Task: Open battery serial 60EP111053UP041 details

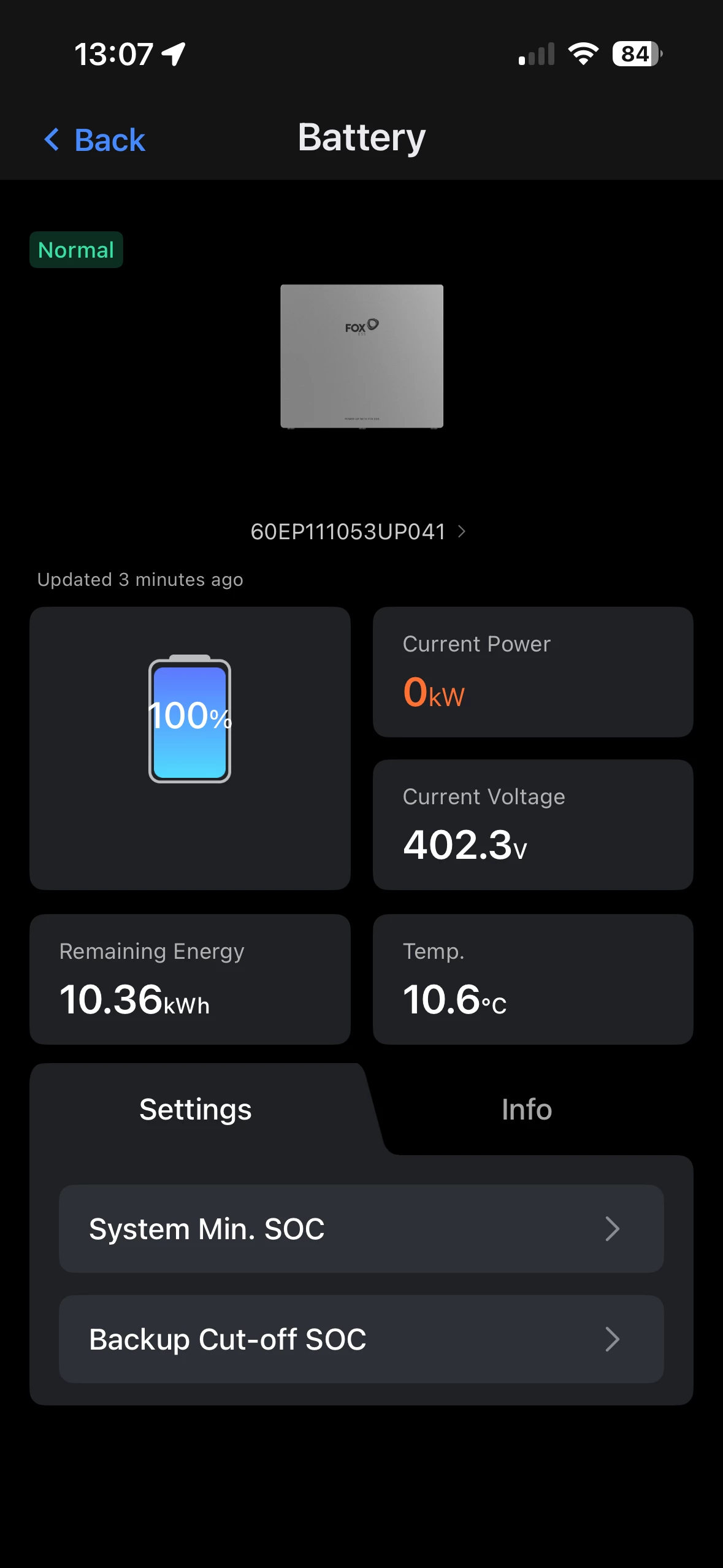Action: tap(358, 531)
